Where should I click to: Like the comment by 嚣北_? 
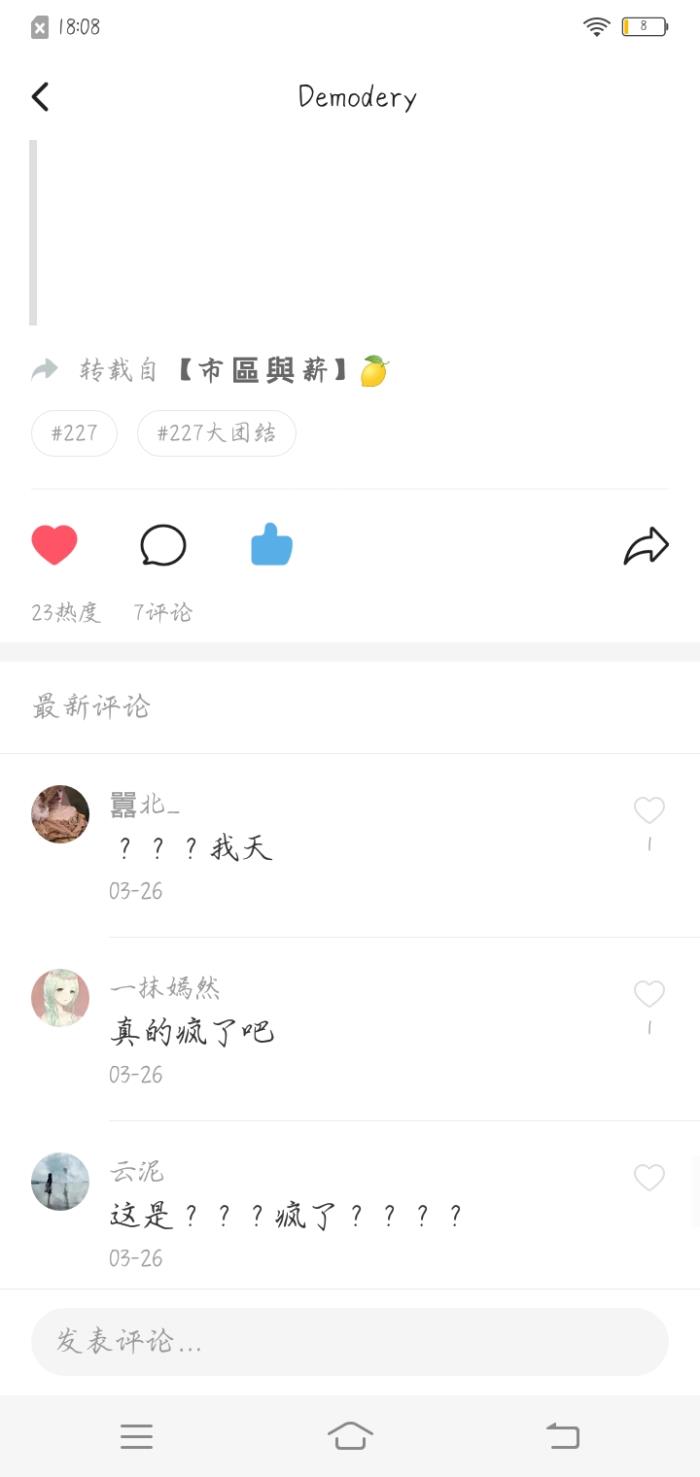coord(649,810)
